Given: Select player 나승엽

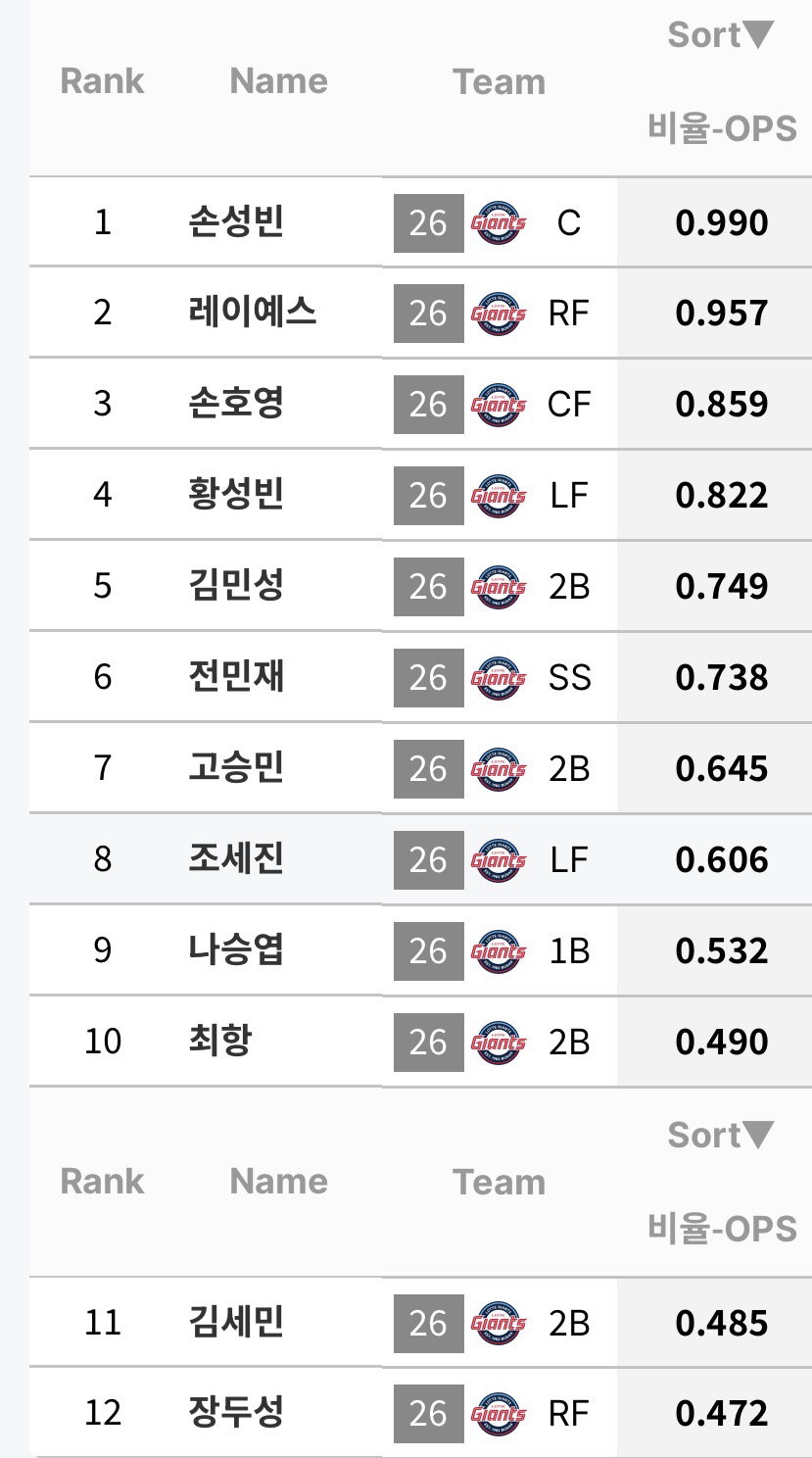Looking at the screenshot, I should point(236,950).
